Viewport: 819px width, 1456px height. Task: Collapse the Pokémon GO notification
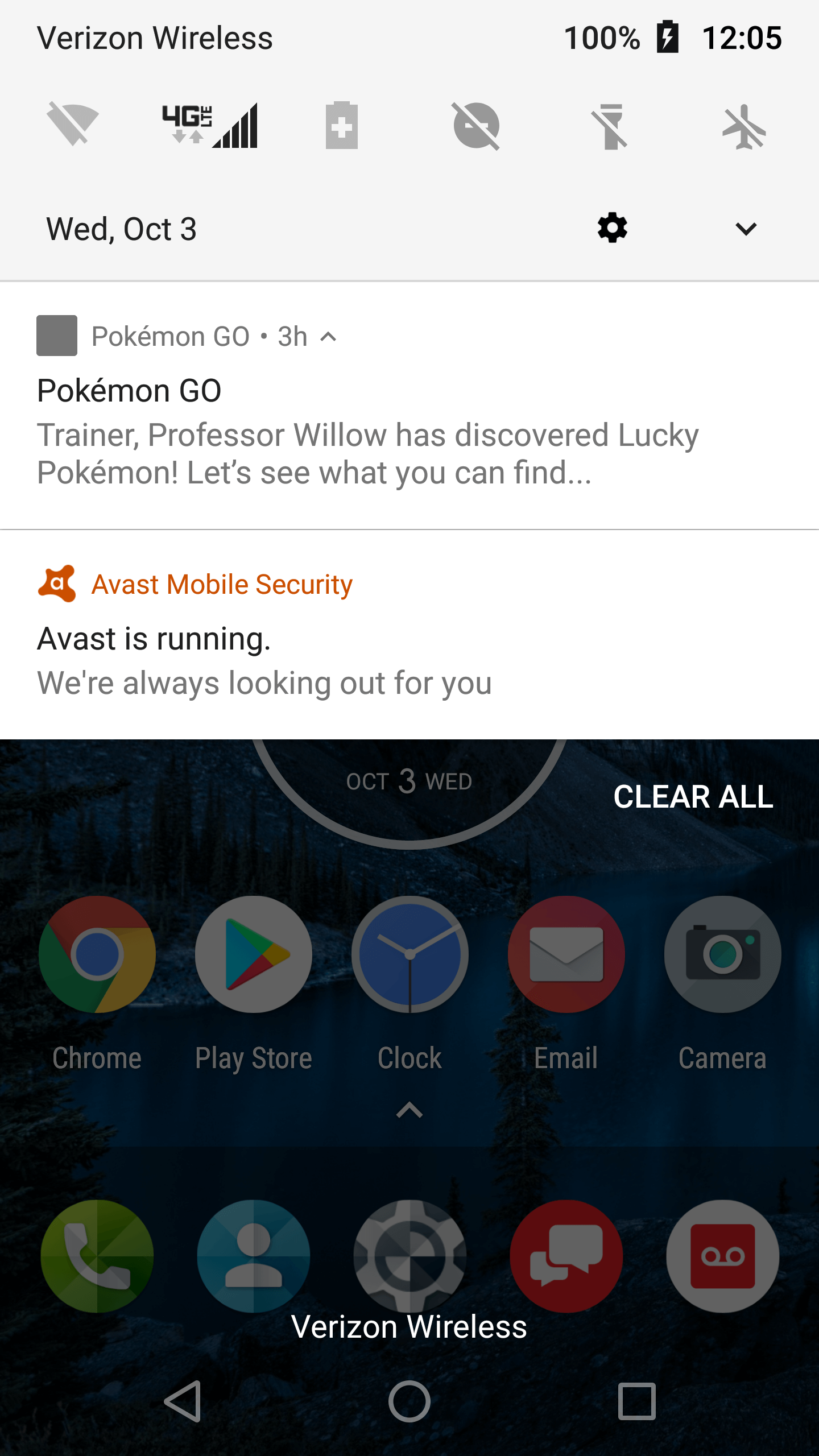[x=329, y=337]
